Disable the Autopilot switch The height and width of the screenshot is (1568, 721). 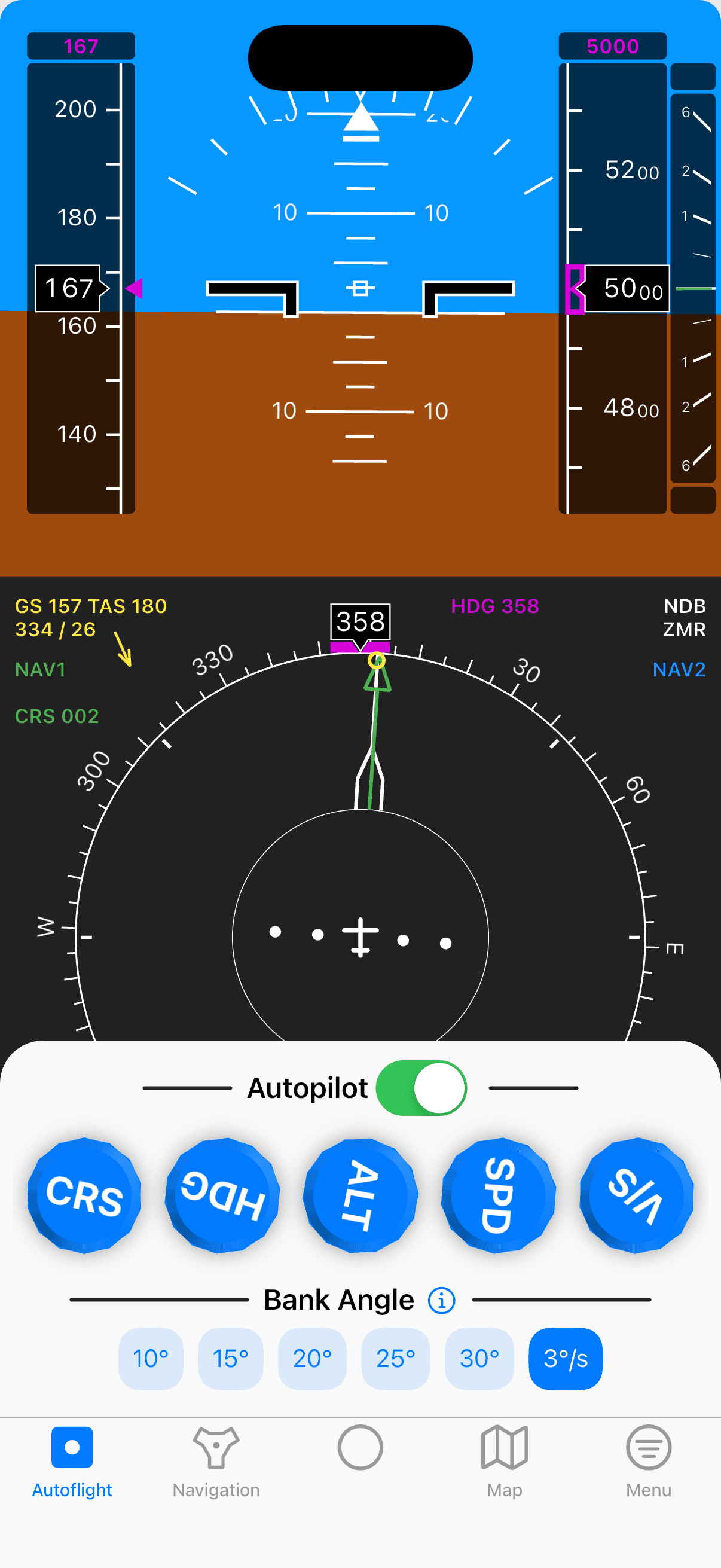point(422,1088)
